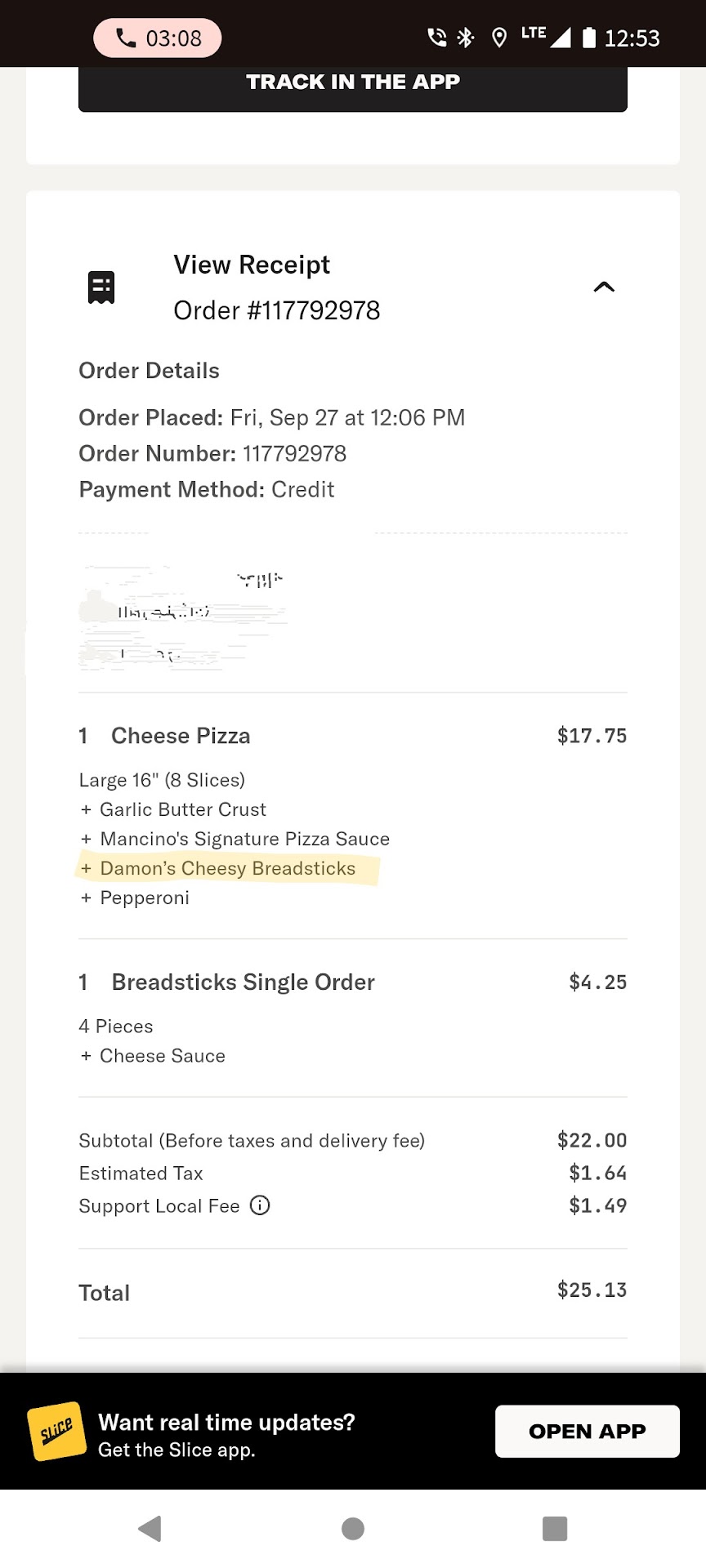Image resolution: width=706 pixels, height=1568 pixels.
Task: Go to the home screen
Action: tap(353, 1528)
